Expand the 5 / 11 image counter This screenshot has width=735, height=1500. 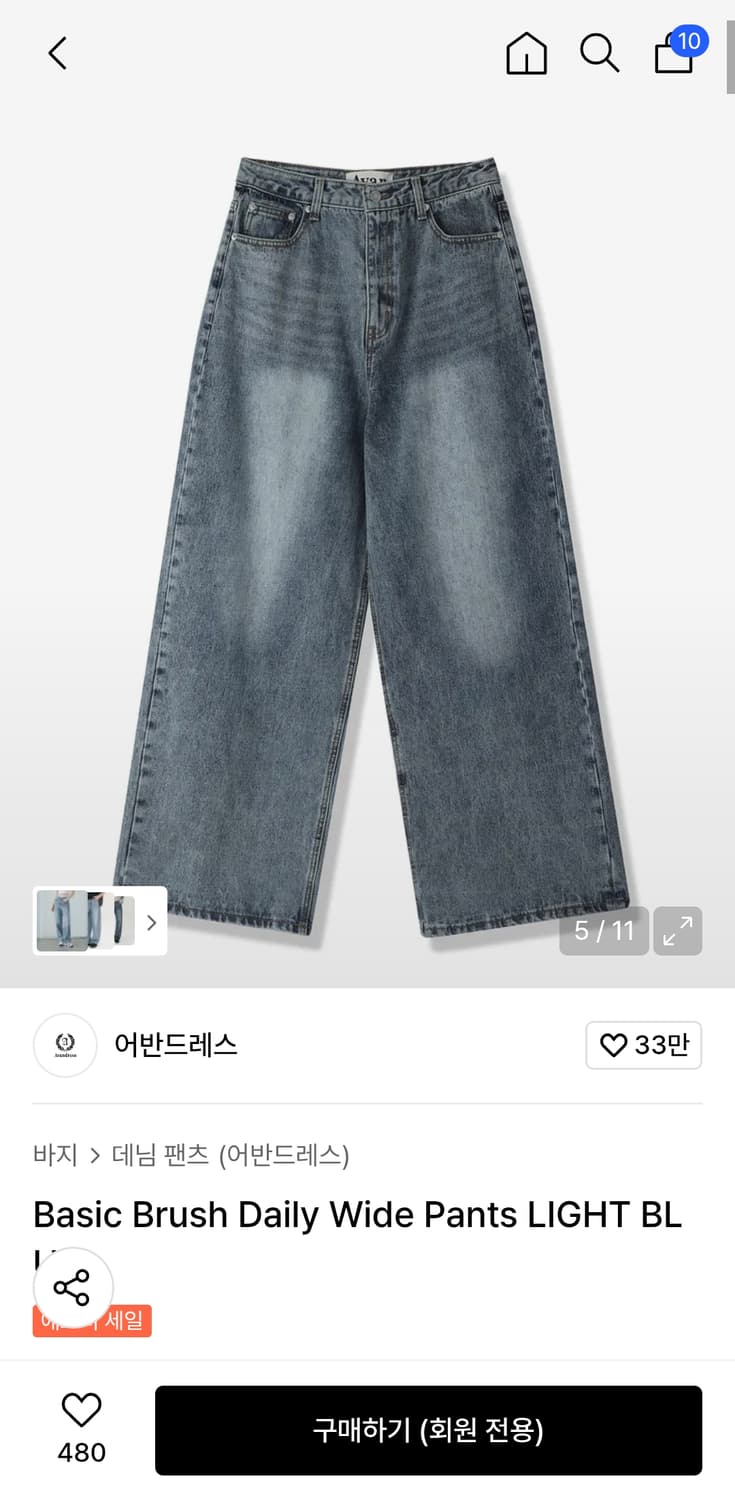(604, 931)
